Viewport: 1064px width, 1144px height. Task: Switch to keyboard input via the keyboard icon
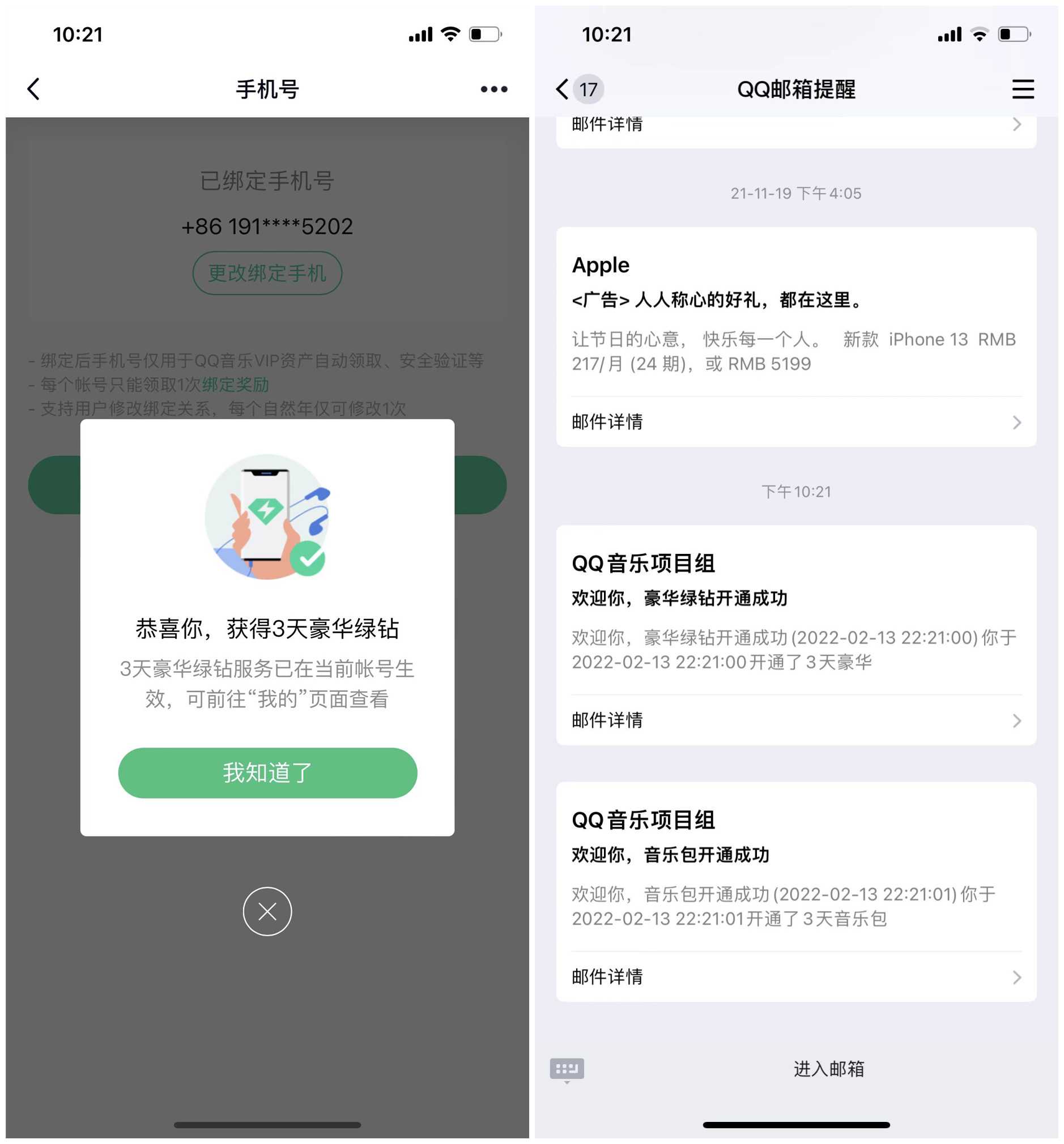point(567,1069)
